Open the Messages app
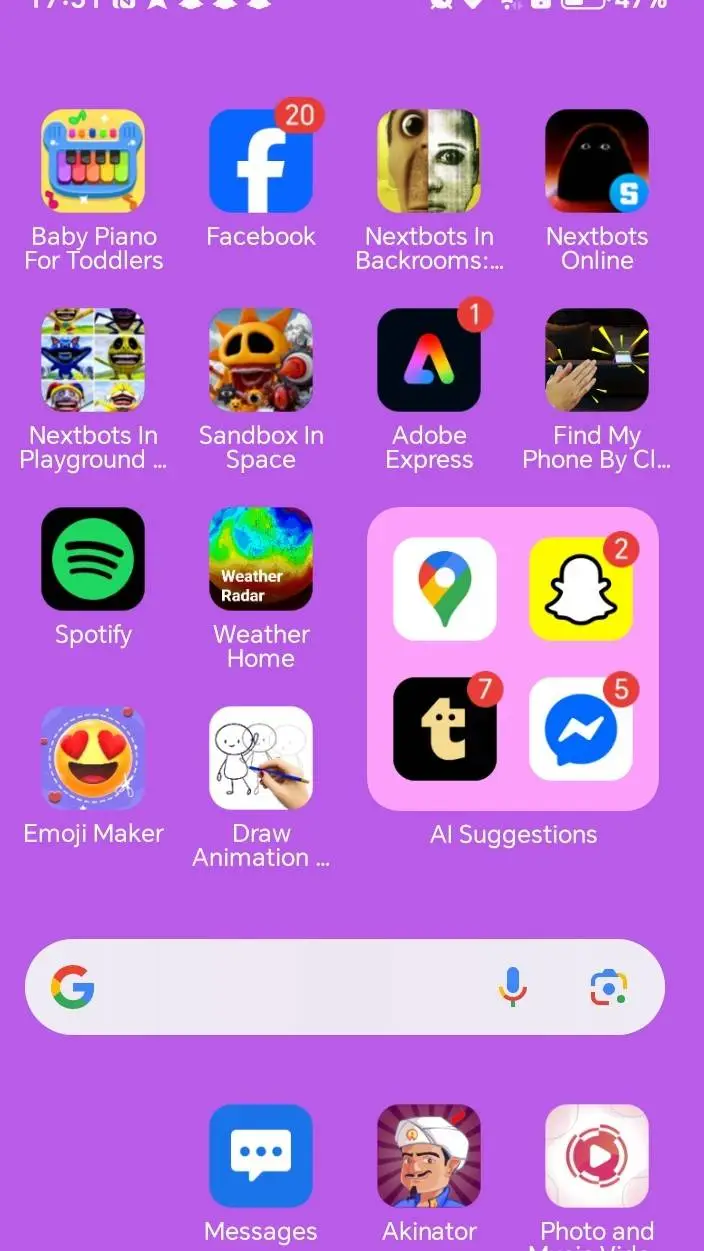 pyautogui.click(x=261, y=1156)
